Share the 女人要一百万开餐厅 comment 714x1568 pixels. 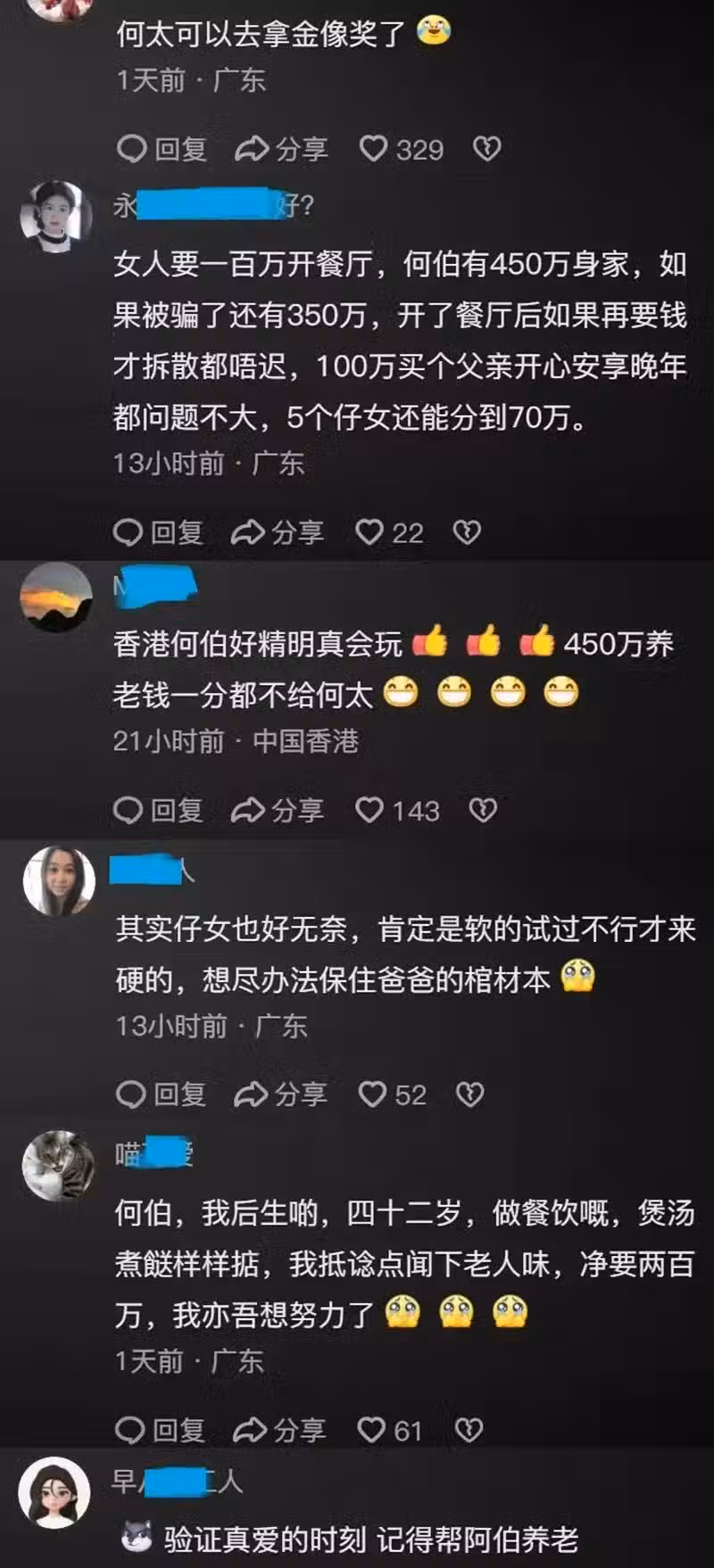(x=278, y=532)
